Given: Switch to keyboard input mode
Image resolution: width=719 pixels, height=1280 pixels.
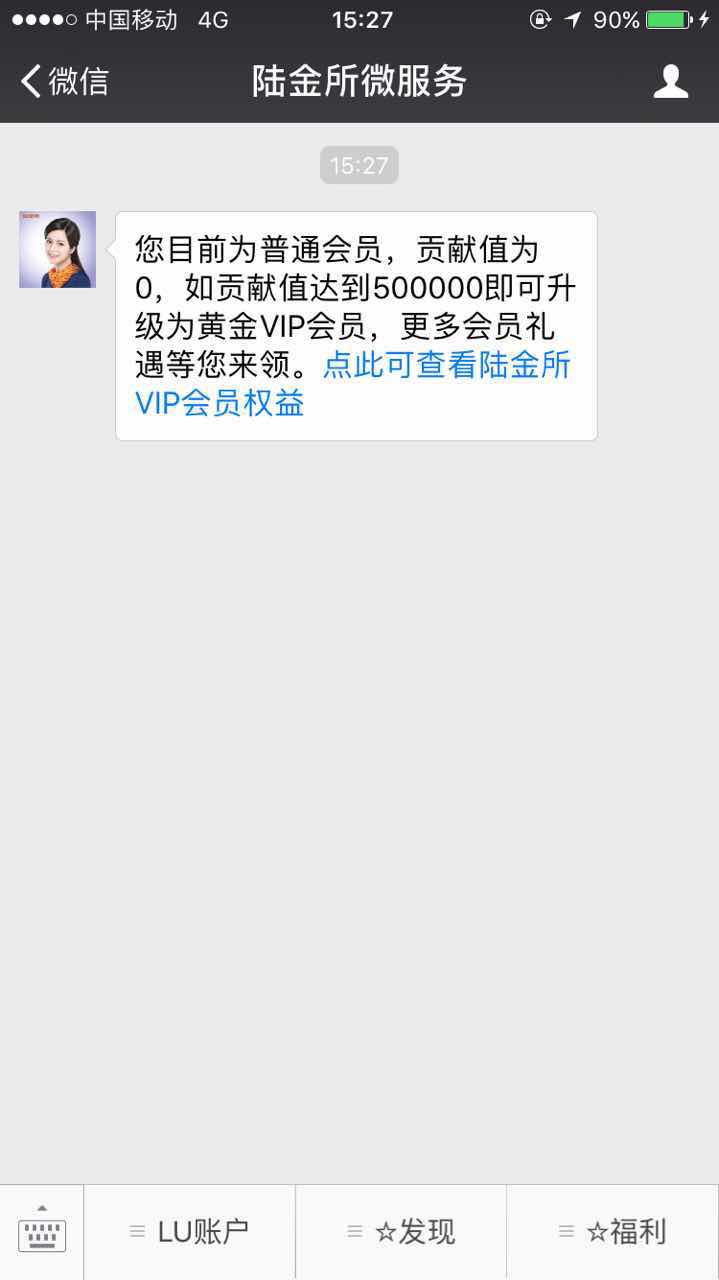Looking at the screenshot, I should [x=41, y=1232].
